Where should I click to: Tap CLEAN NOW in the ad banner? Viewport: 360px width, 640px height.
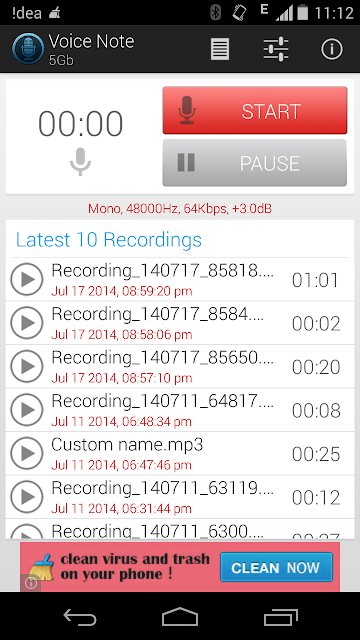[276, 567]
